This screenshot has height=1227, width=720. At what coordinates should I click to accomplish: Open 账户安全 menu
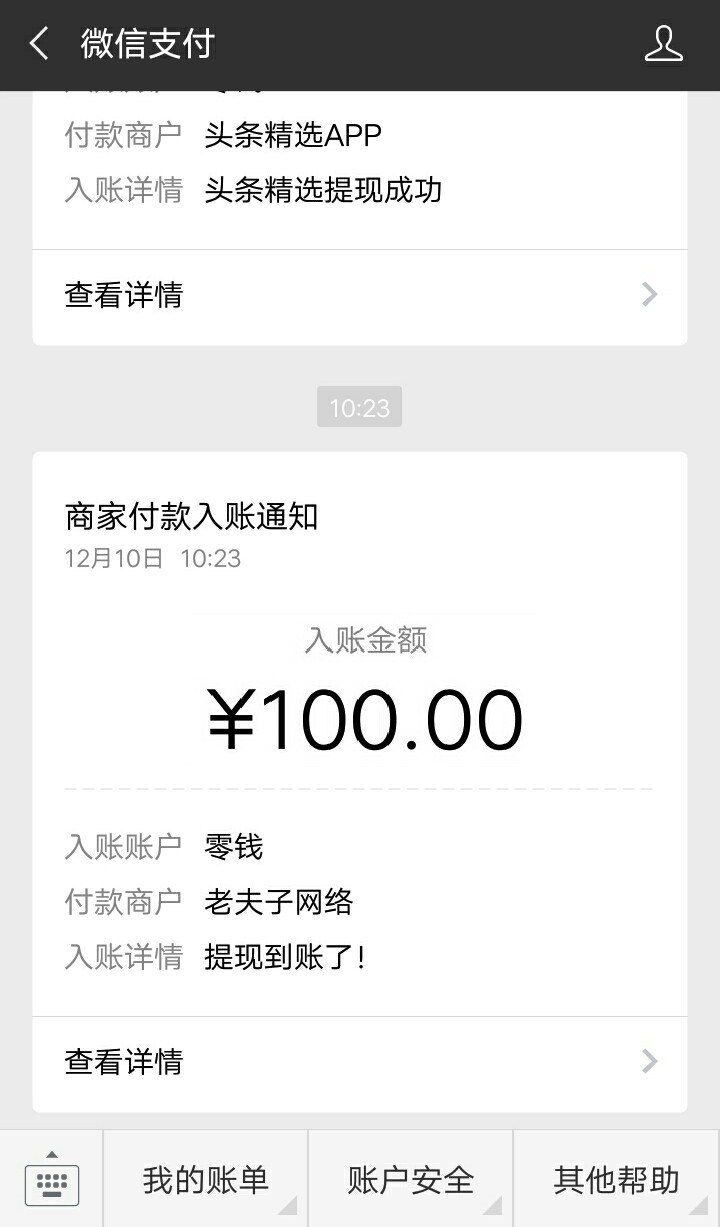(410, 1180)
